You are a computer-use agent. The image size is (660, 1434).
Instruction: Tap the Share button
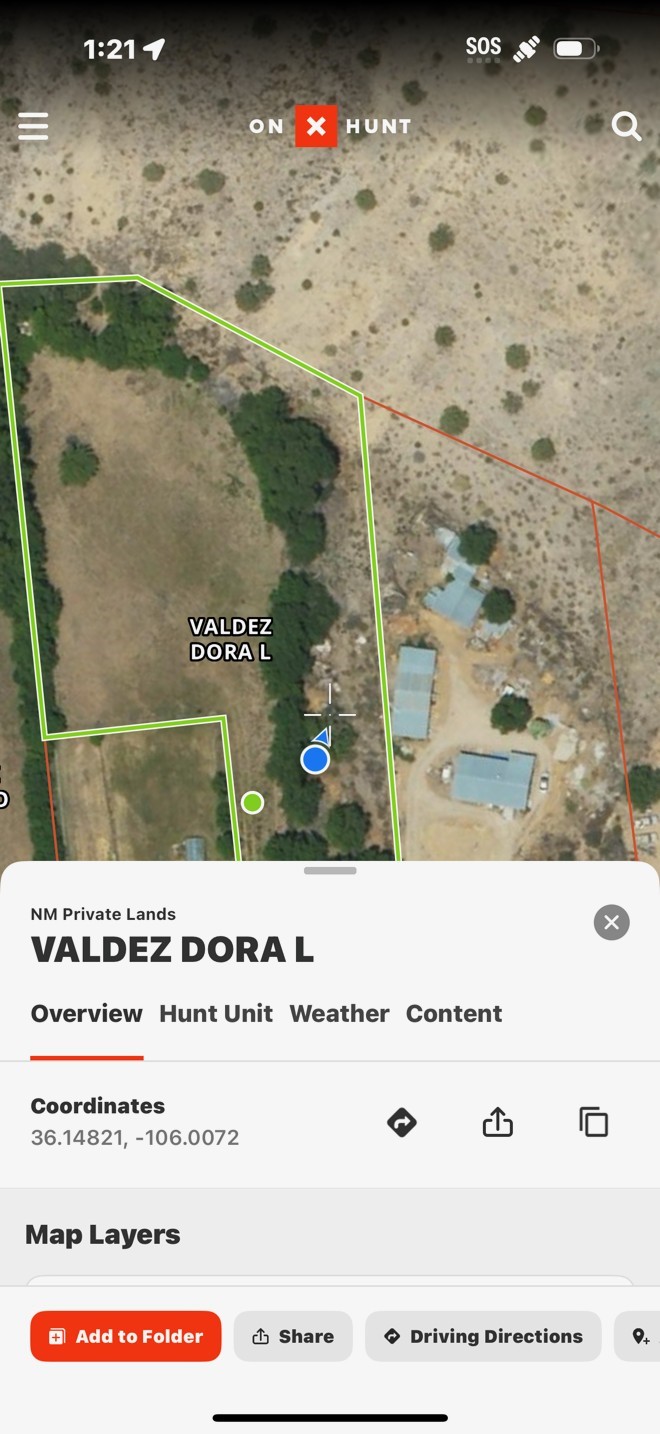click(293, 1336)
